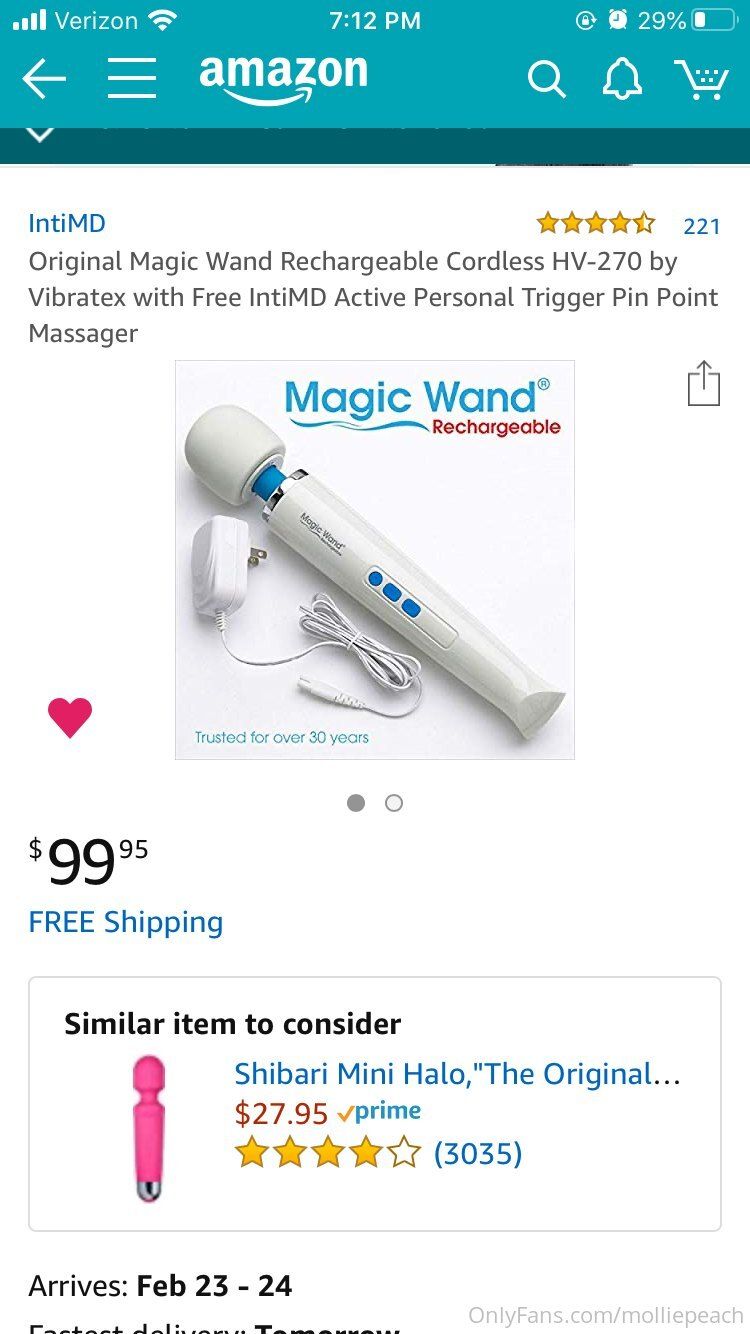This screenshot has width=750, height=1334.
Task: Open the 221 customer ratings
Action: 702,226
